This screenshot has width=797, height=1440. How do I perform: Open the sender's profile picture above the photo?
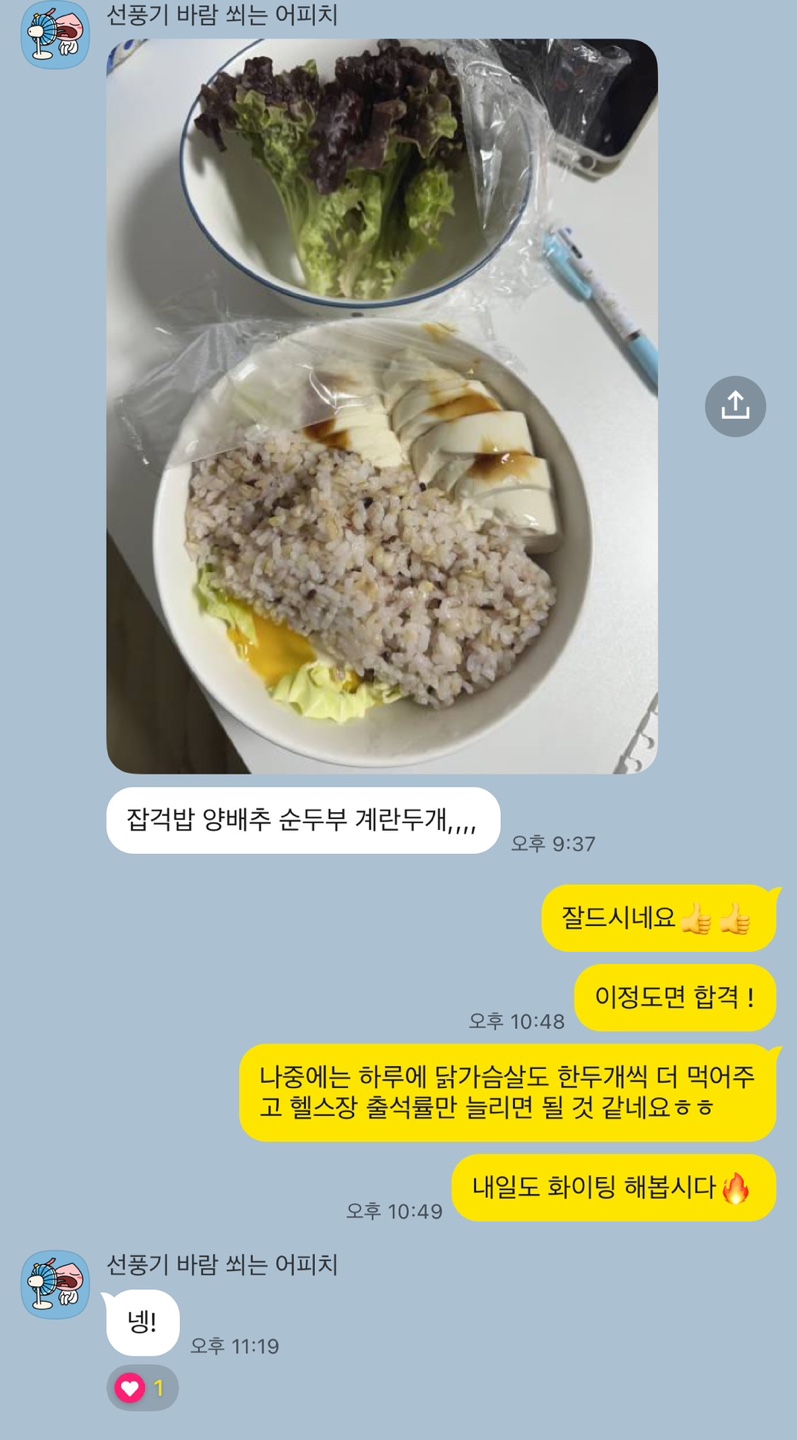click(55, 36)
